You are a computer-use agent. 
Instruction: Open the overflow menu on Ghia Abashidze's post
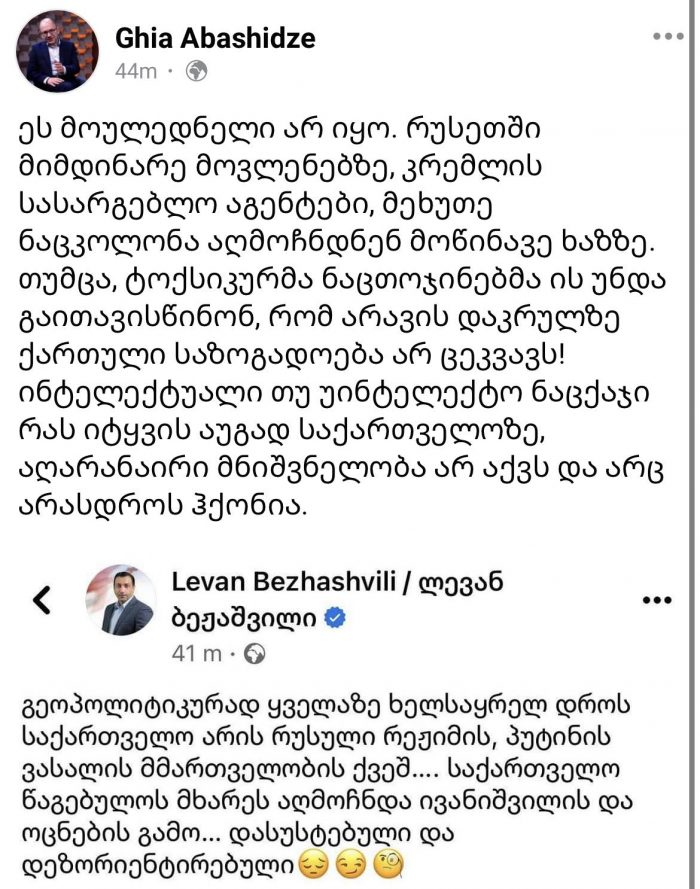pos(667,37)
